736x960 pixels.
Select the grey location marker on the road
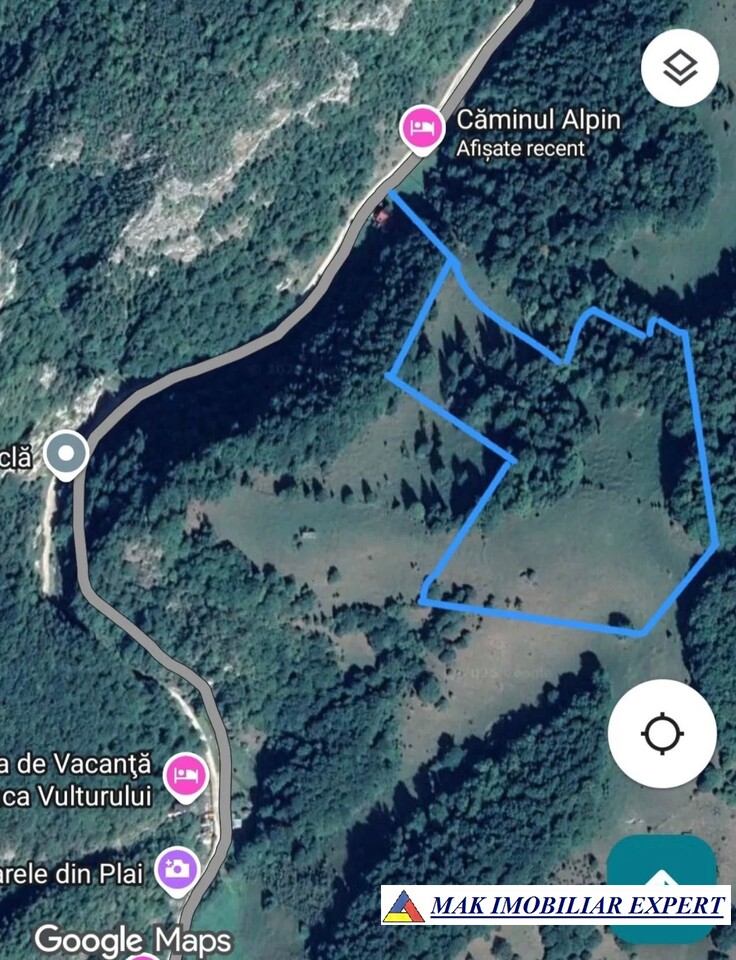(66, 454)
